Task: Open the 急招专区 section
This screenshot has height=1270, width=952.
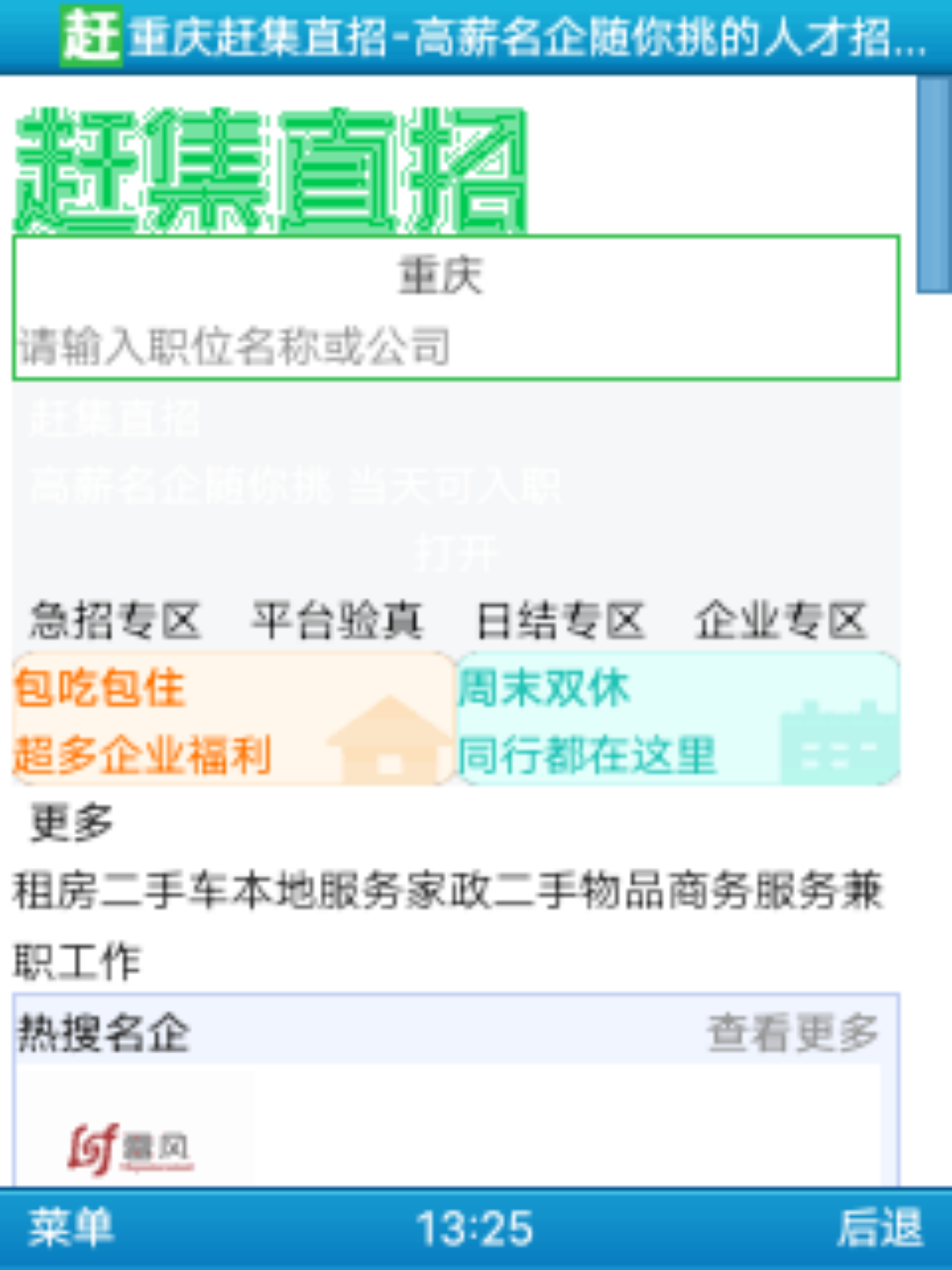Action: click(x=115, y=620)
